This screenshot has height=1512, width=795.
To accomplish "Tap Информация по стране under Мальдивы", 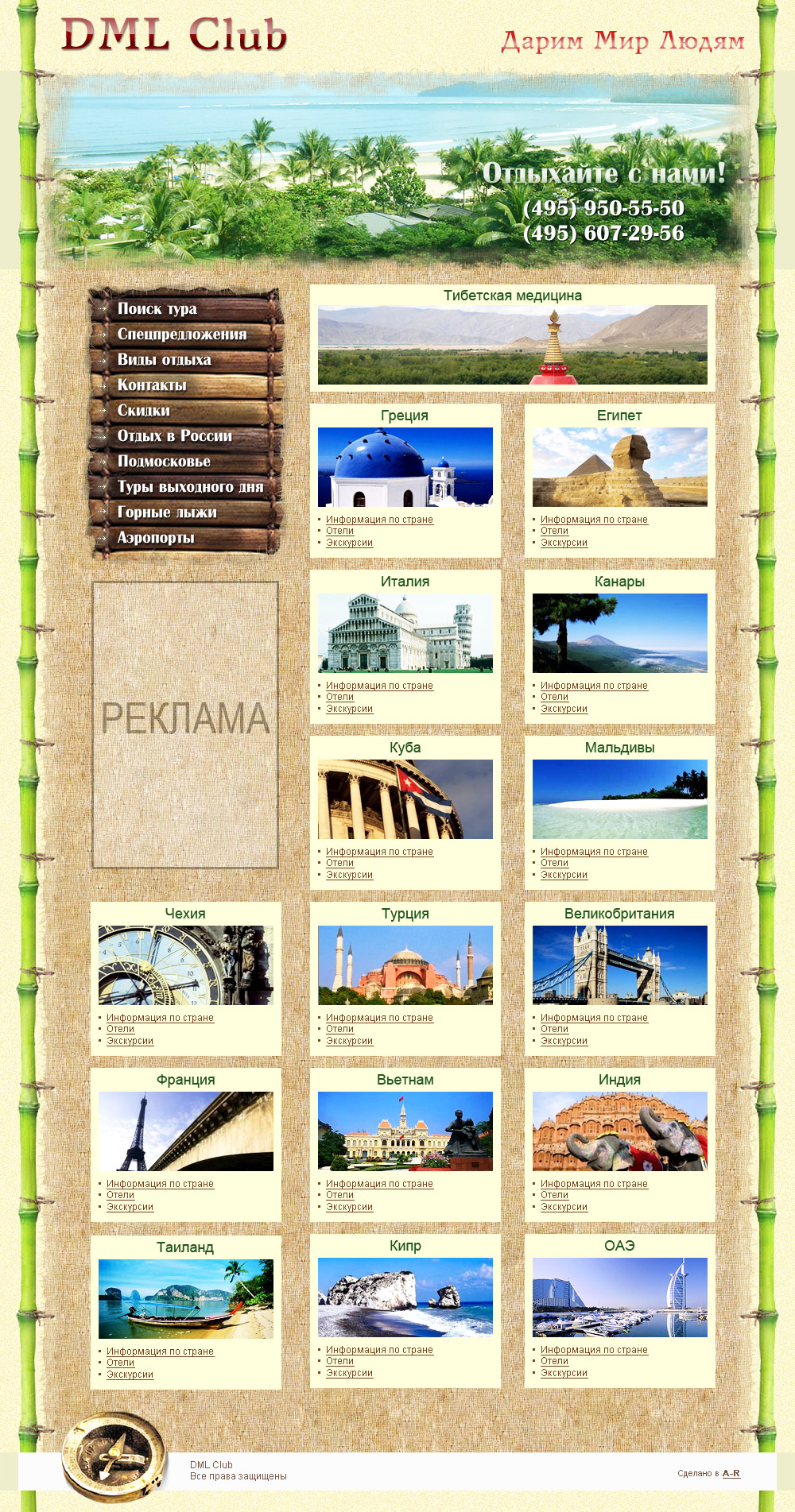I will 594,852.
